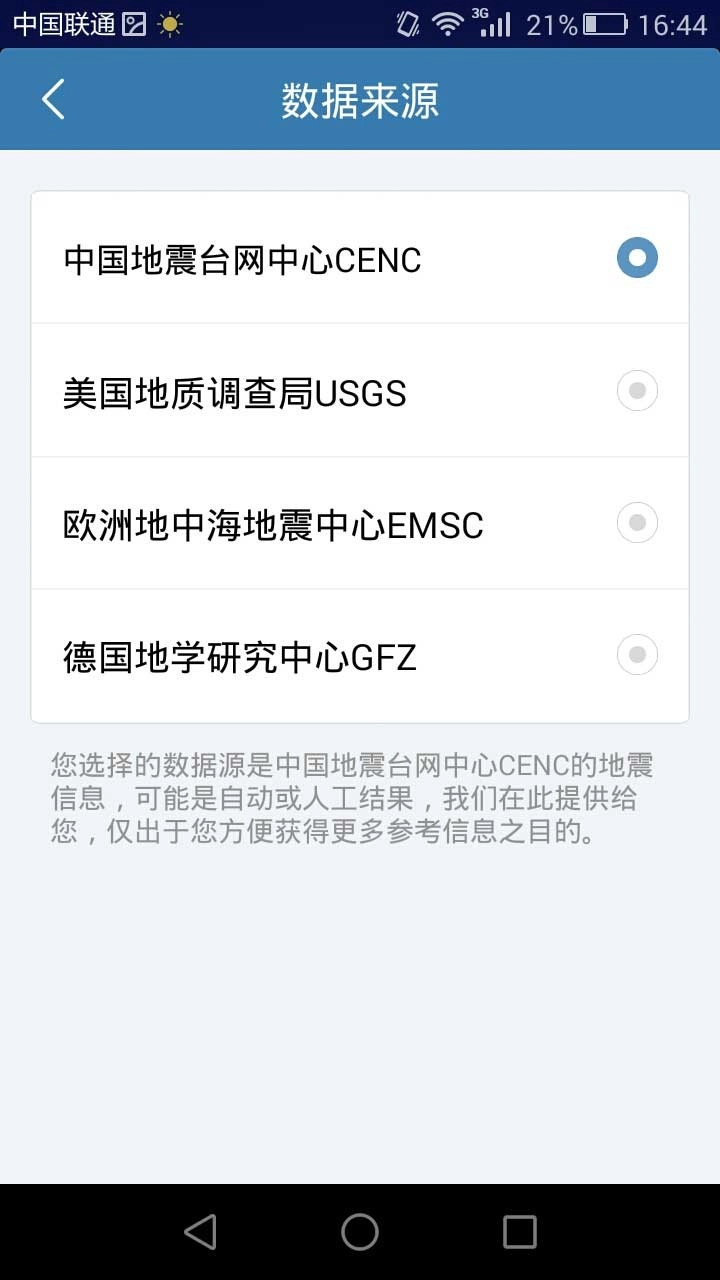The image size is (720, 1280).
Task: Select the 美国地质调查局USGS radio button
Action: point(637,390)
